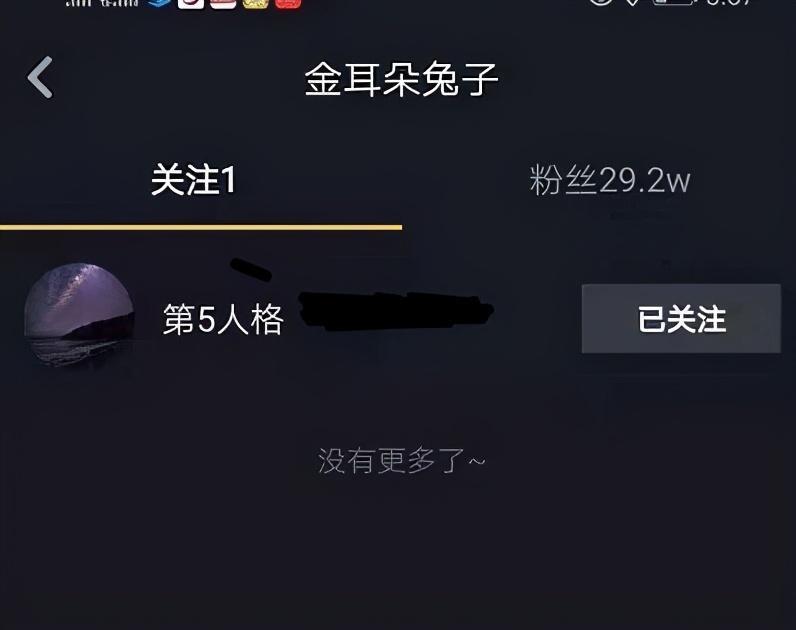The width and height of the screenshot is (796, 630).
Task: Switch to the 粉丝29.2w tab
Action: coord(609,181)
